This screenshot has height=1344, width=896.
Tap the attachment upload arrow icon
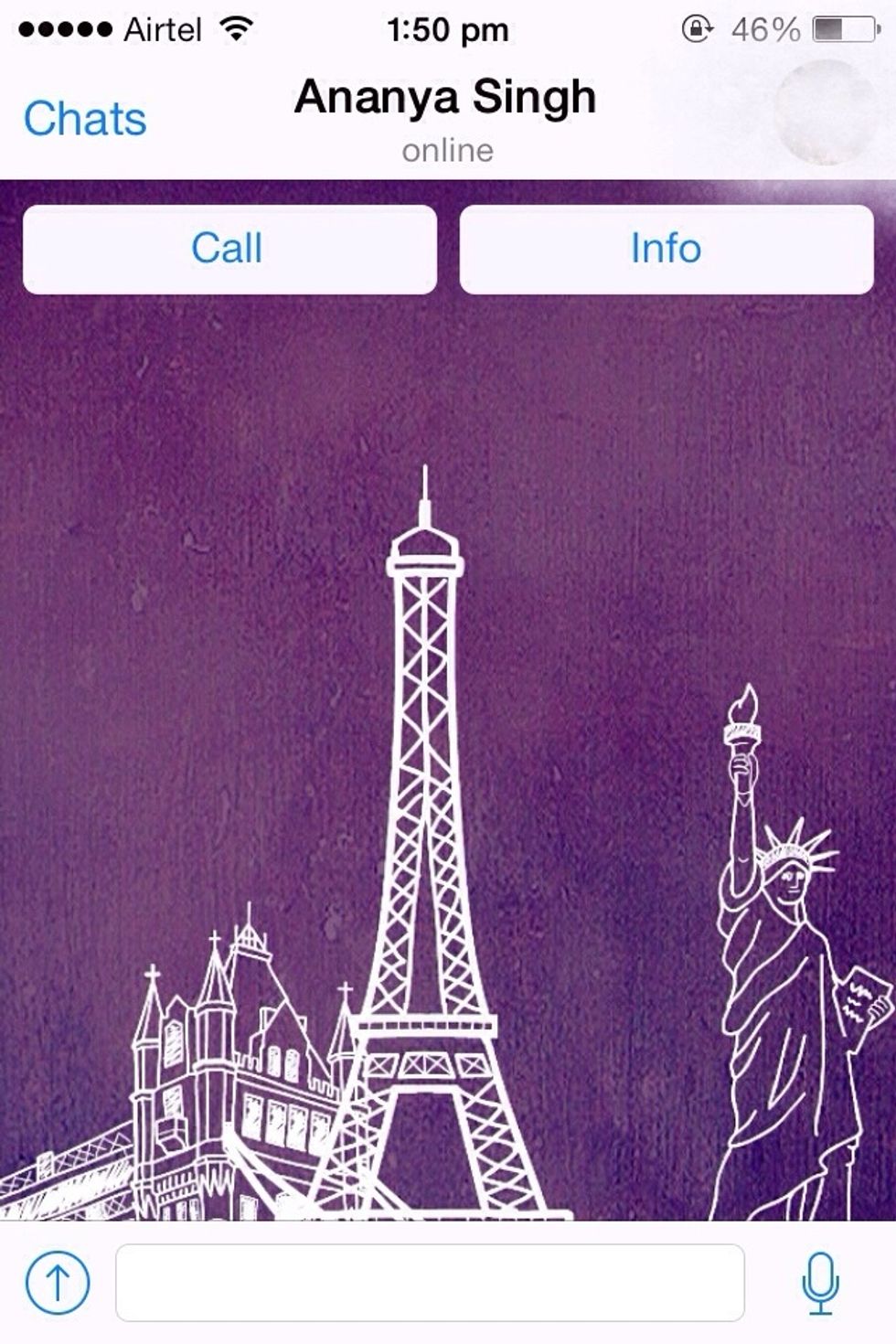58,1282
